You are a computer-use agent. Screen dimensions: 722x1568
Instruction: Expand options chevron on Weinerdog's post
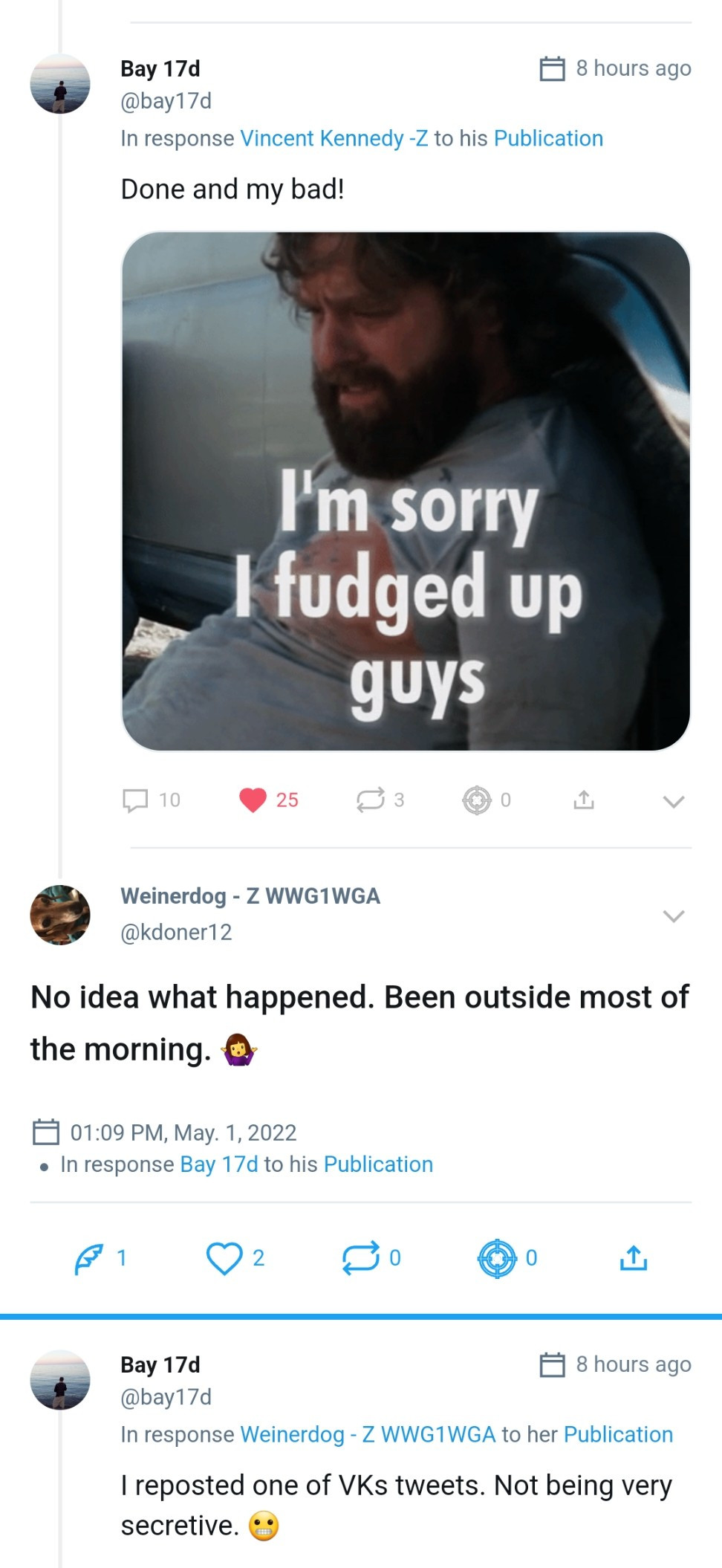(673, 916)
